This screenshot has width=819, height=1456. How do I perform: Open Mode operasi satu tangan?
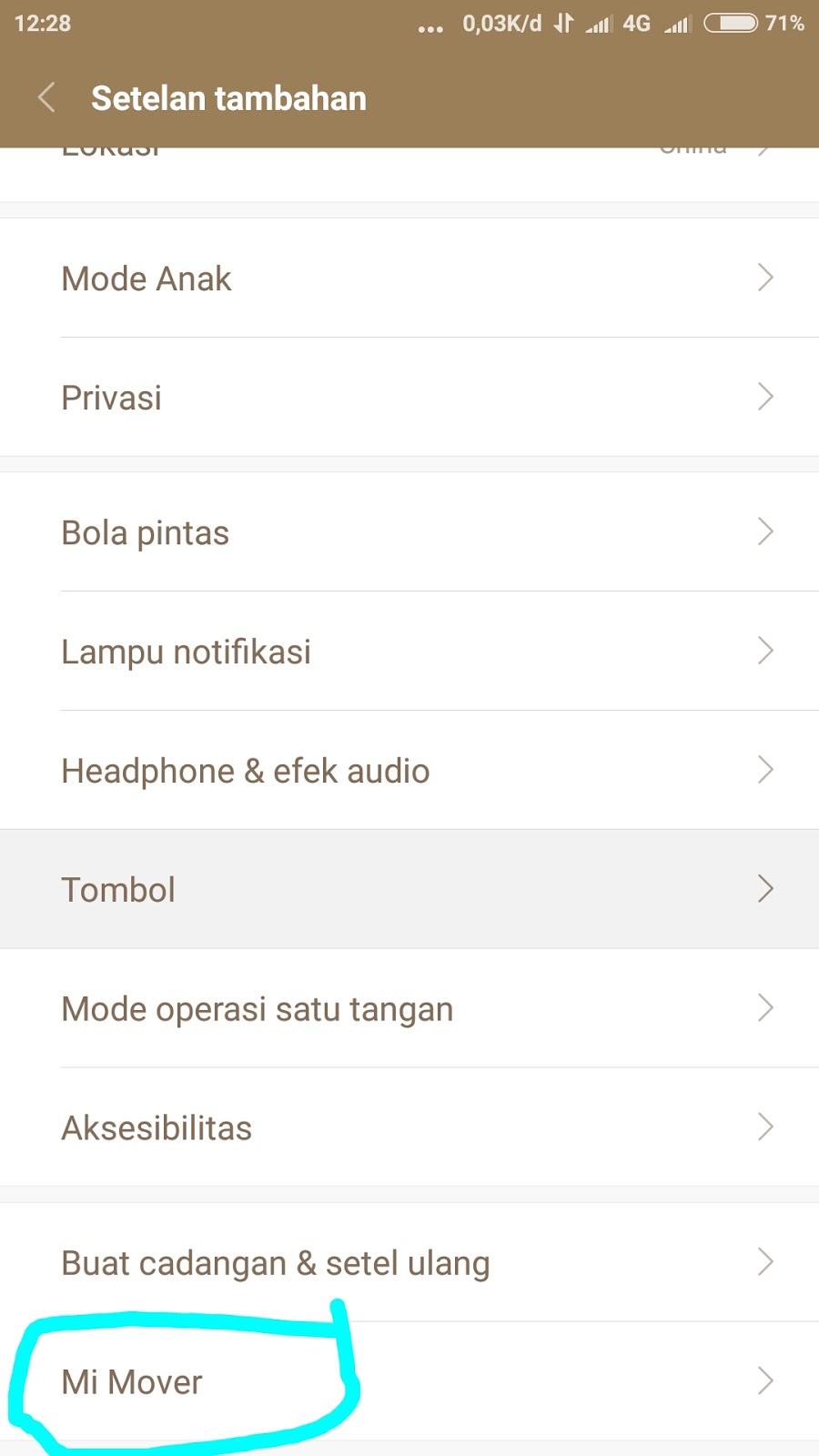[x=409, y=1008]
